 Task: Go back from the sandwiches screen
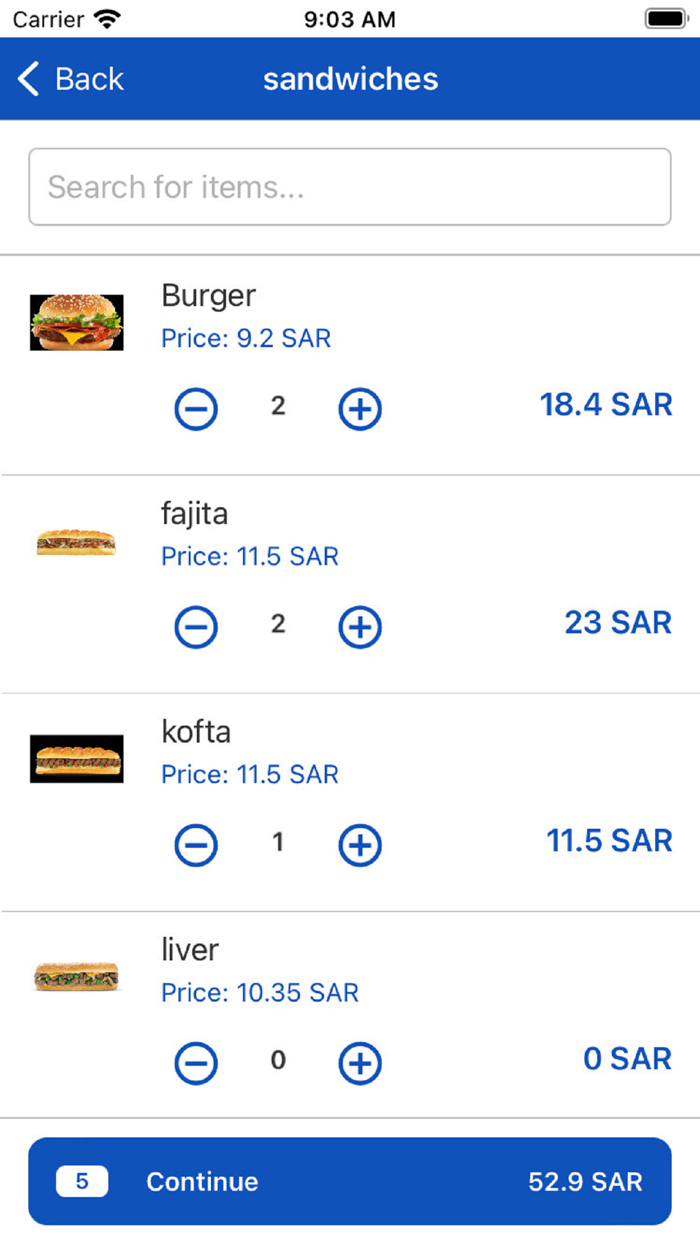tap(70, 79)
